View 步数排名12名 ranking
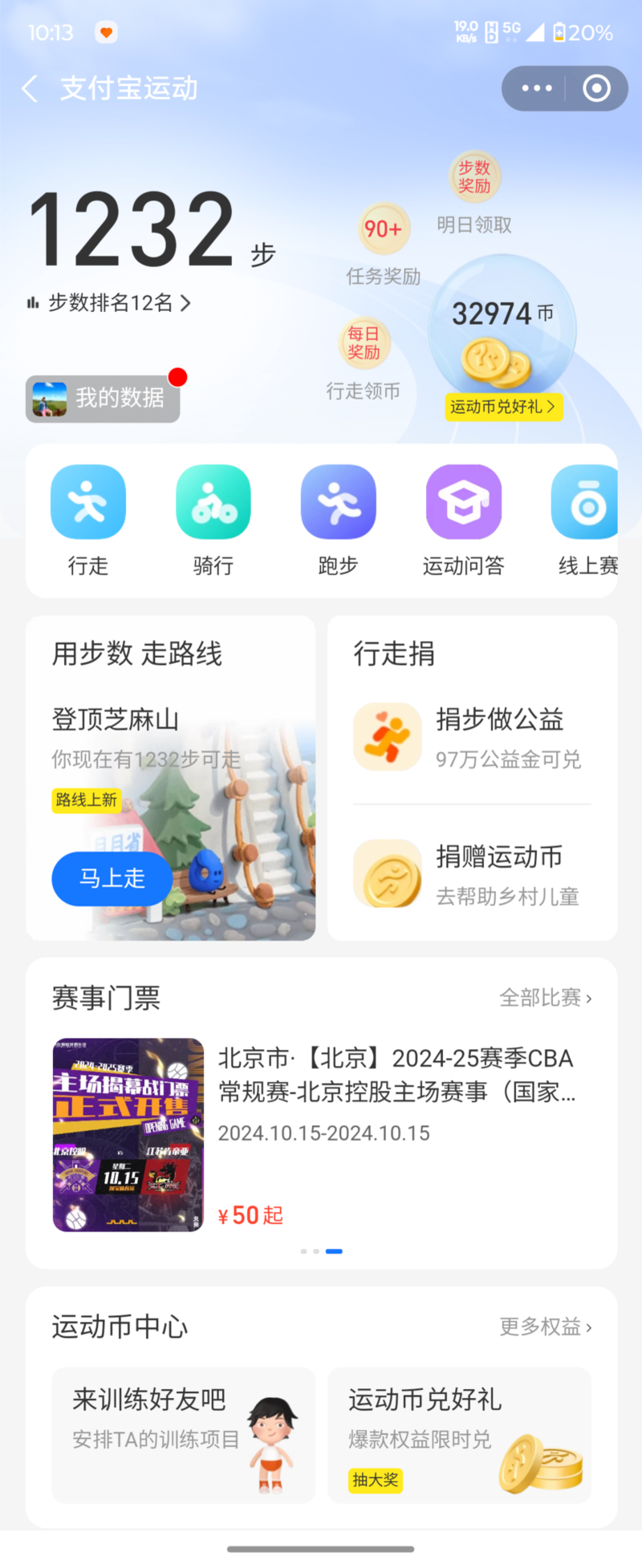This screenshot has width=642, height=1568. (x=110, y=303)
